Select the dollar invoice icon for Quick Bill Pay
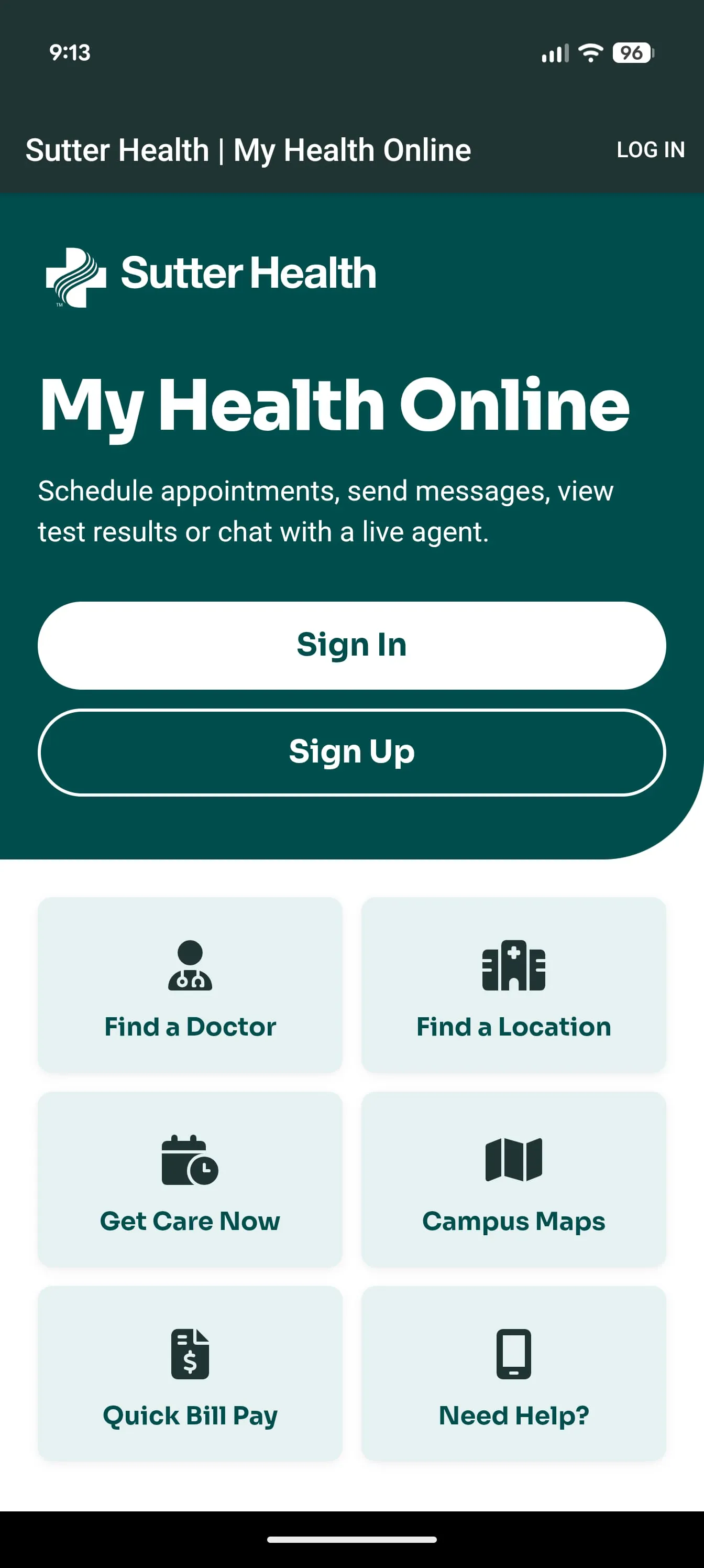The height and width of the screenshot is (1568, 704). (191, 1354)
